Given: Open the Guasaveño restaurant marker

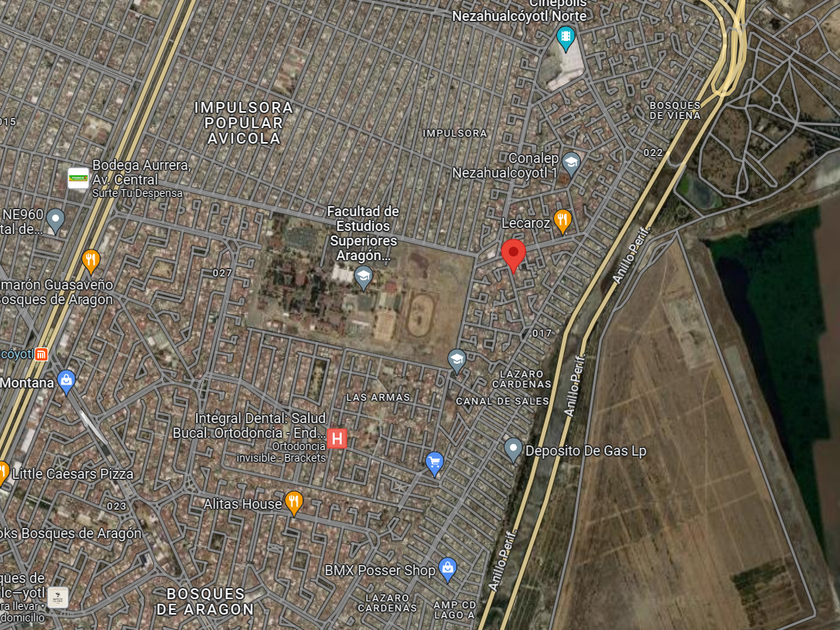Looking at the screenshot, I should pyautogui.click(x=91, y=261).
